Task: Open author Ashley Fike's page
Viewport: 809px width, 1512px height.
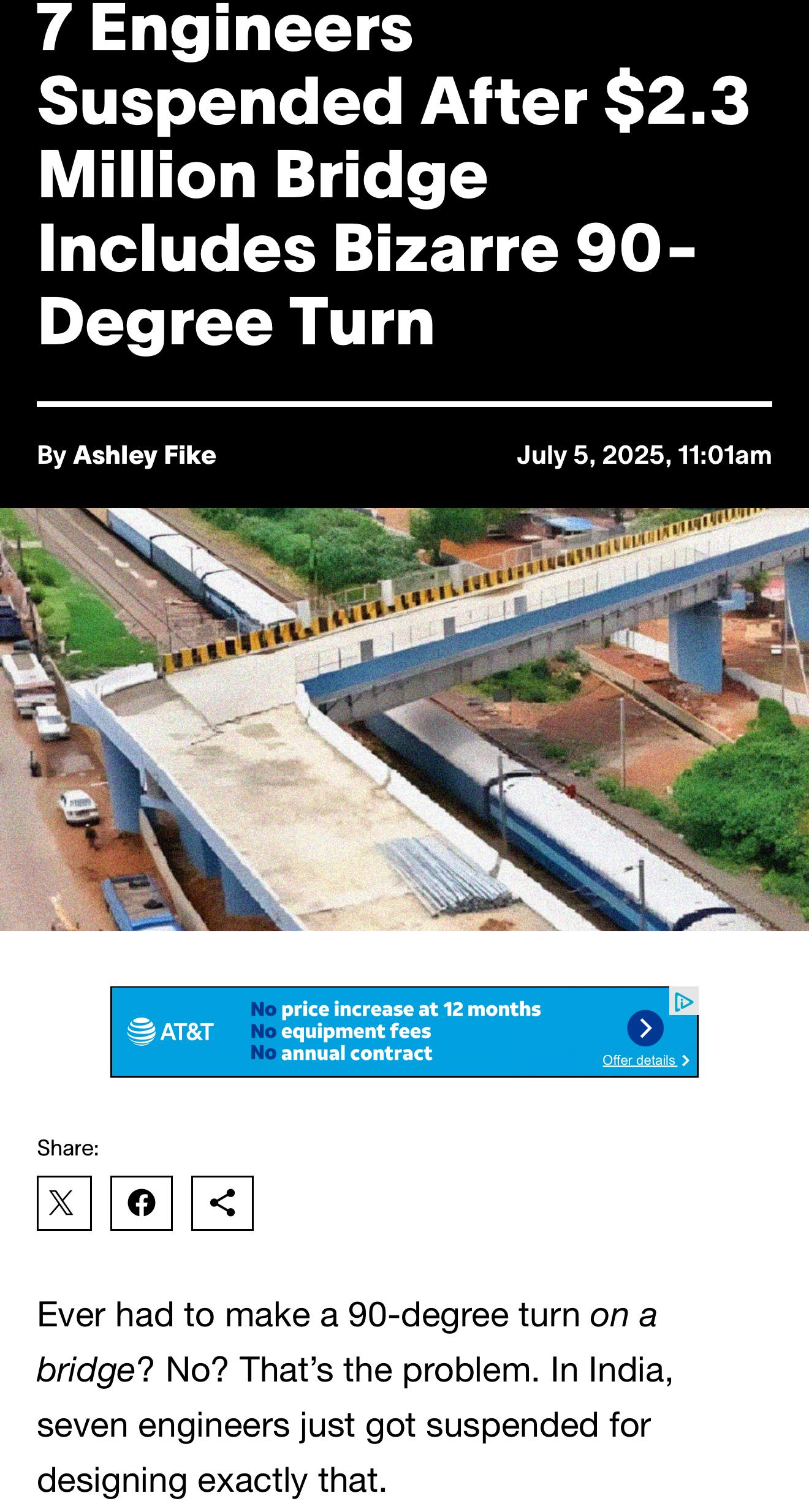Action: pos(145,455)
